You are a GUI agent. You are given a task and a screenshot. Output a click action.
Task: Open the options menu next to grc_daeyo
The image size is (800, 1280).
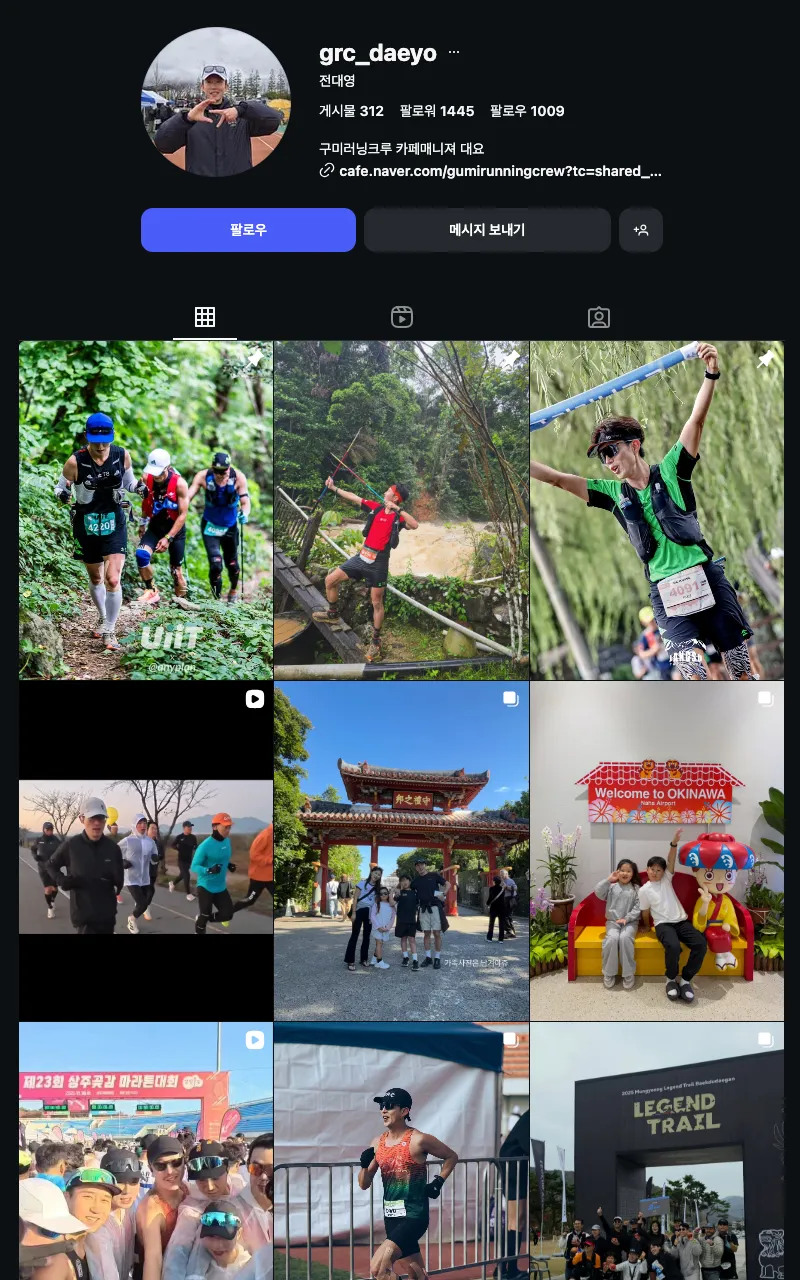(454, 52)
